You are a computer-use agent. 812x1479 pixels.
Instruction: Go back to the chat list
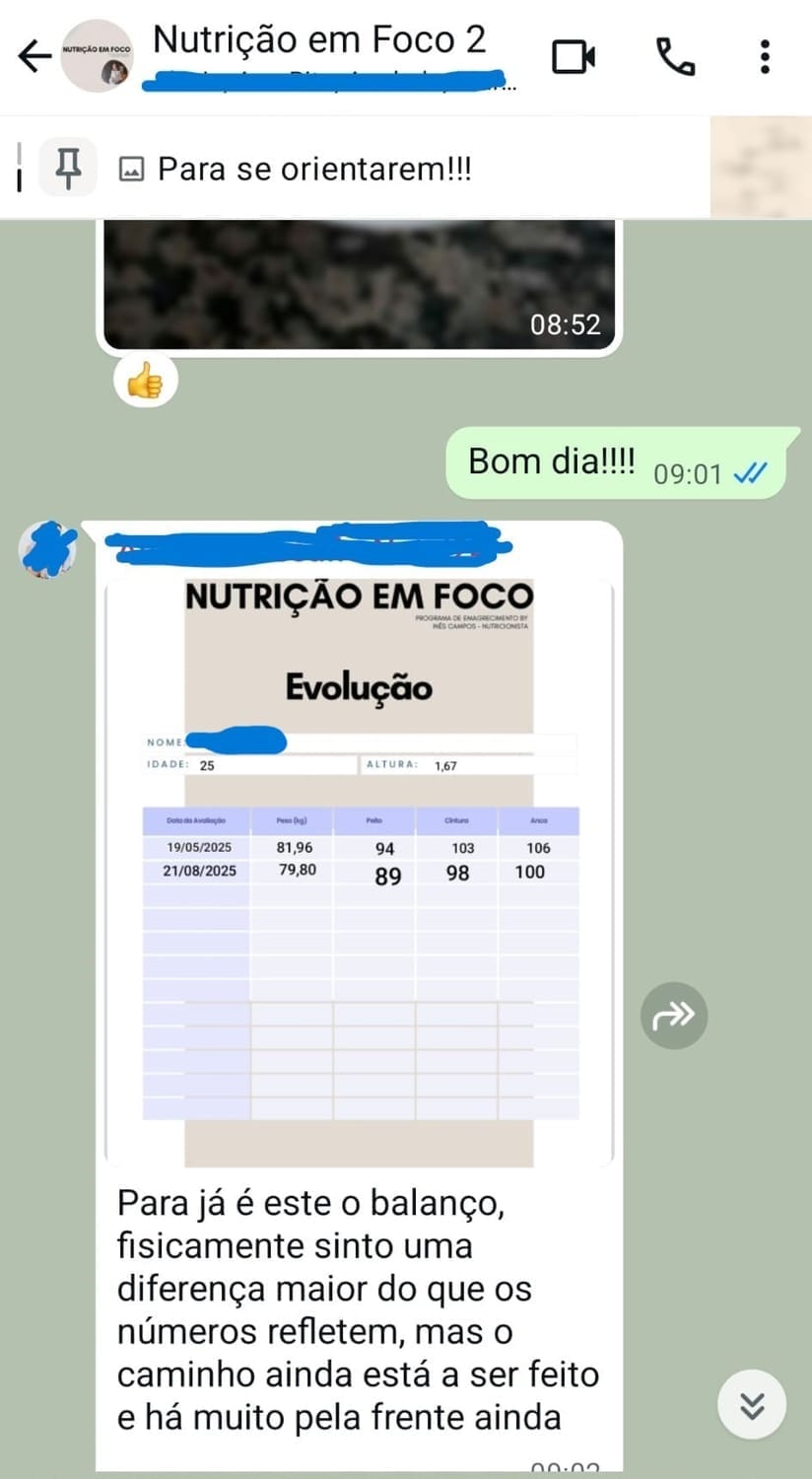click(34, 56)
